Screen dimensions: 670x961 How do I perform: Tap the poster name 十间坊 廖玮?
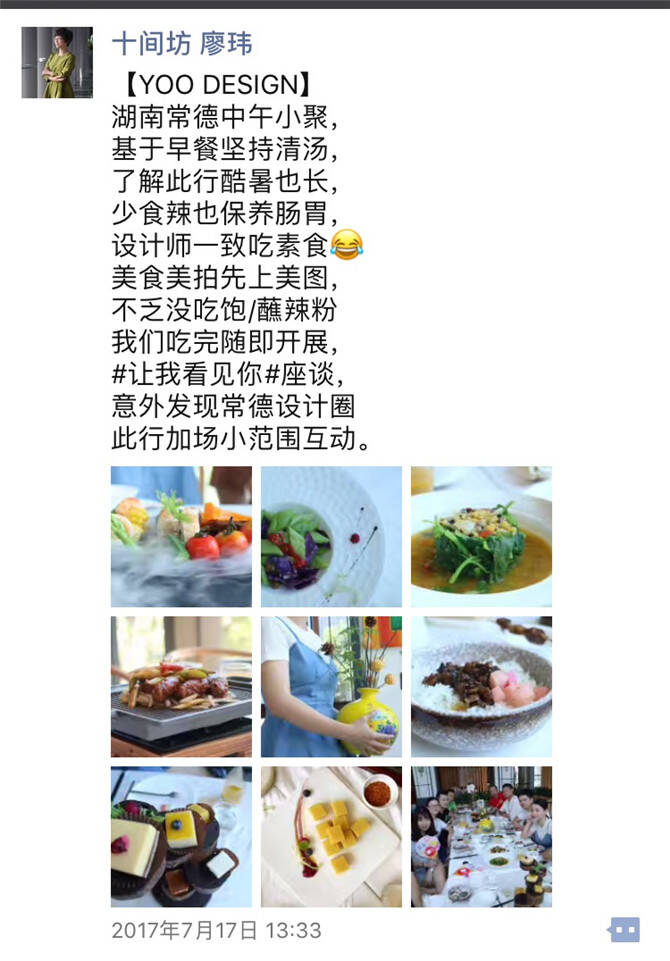[181, 43]
